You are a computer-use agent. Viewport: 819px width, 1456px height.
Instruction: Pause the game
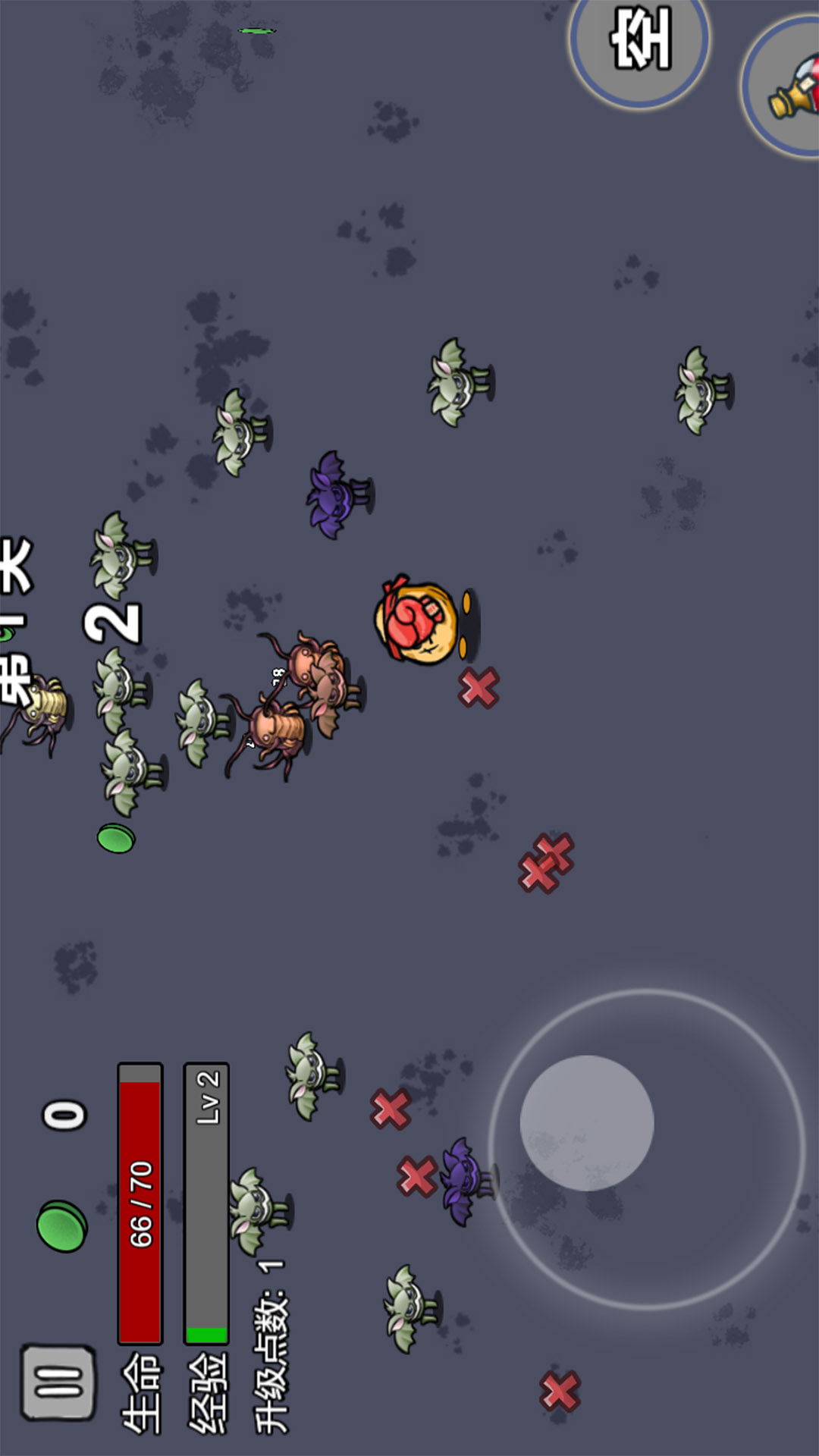(x=58, y=1382)
